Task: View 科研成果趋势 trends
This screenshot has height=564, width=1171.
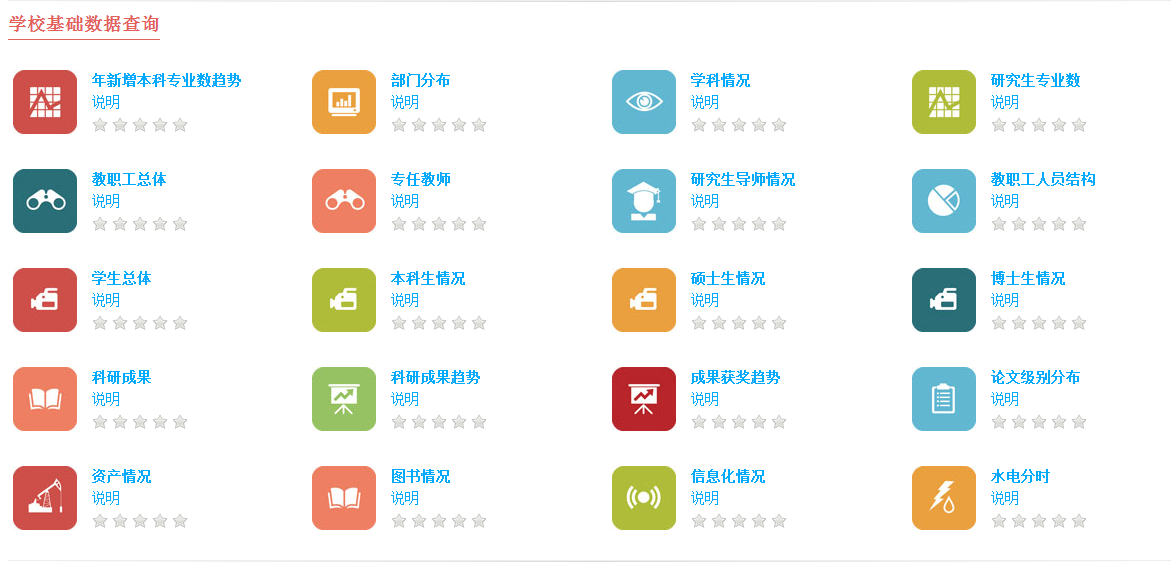Action: [435, 378]
